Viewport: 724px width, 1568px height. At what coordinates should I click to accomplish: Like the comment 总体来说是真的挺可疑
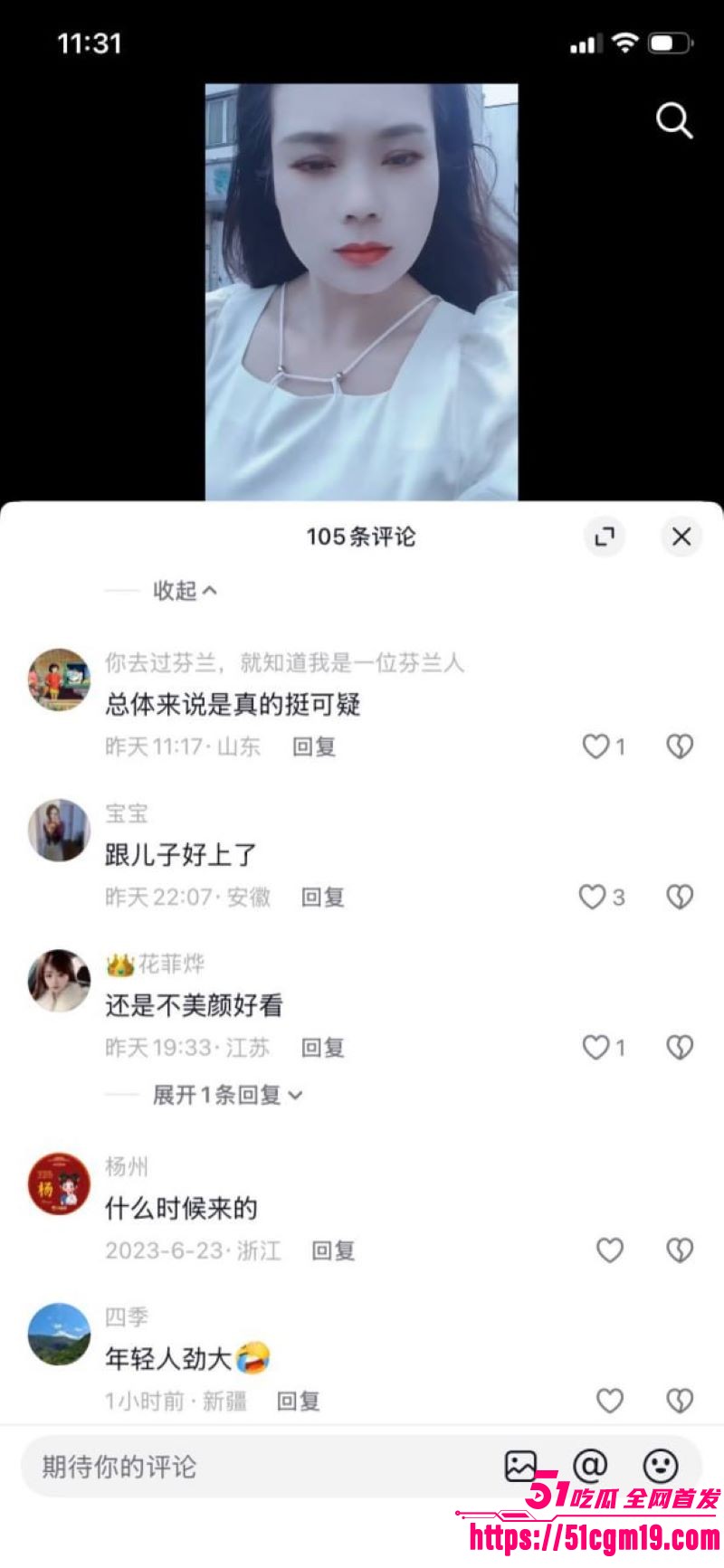pyautogui.click(x=595, y=747)
